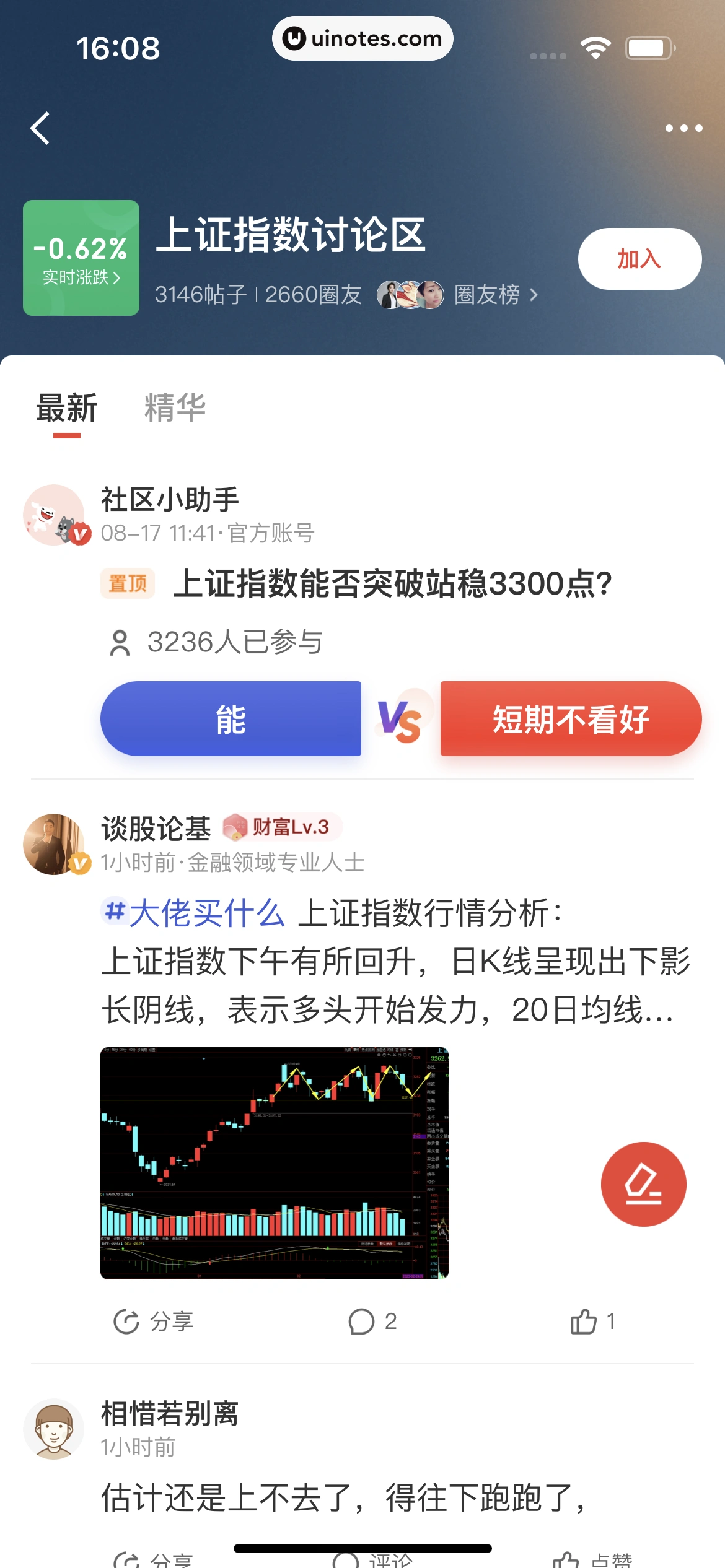725x1568 pixels.
Task: Open the pinned post about 3300点
Action: (x=392, y=583)
